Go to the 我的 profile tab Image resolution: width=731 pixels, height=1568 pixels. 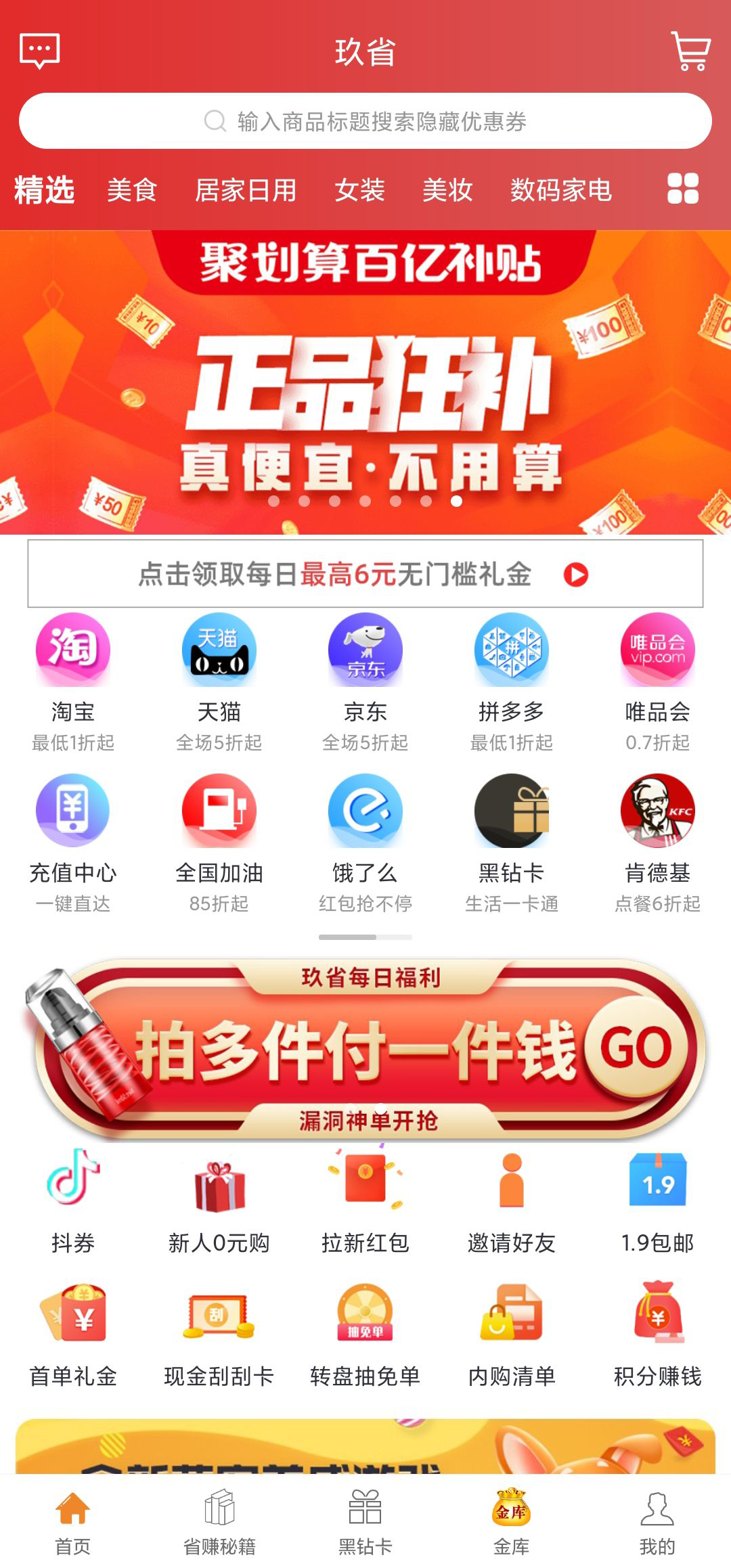pyautogui.click(x=657, y=1521)
